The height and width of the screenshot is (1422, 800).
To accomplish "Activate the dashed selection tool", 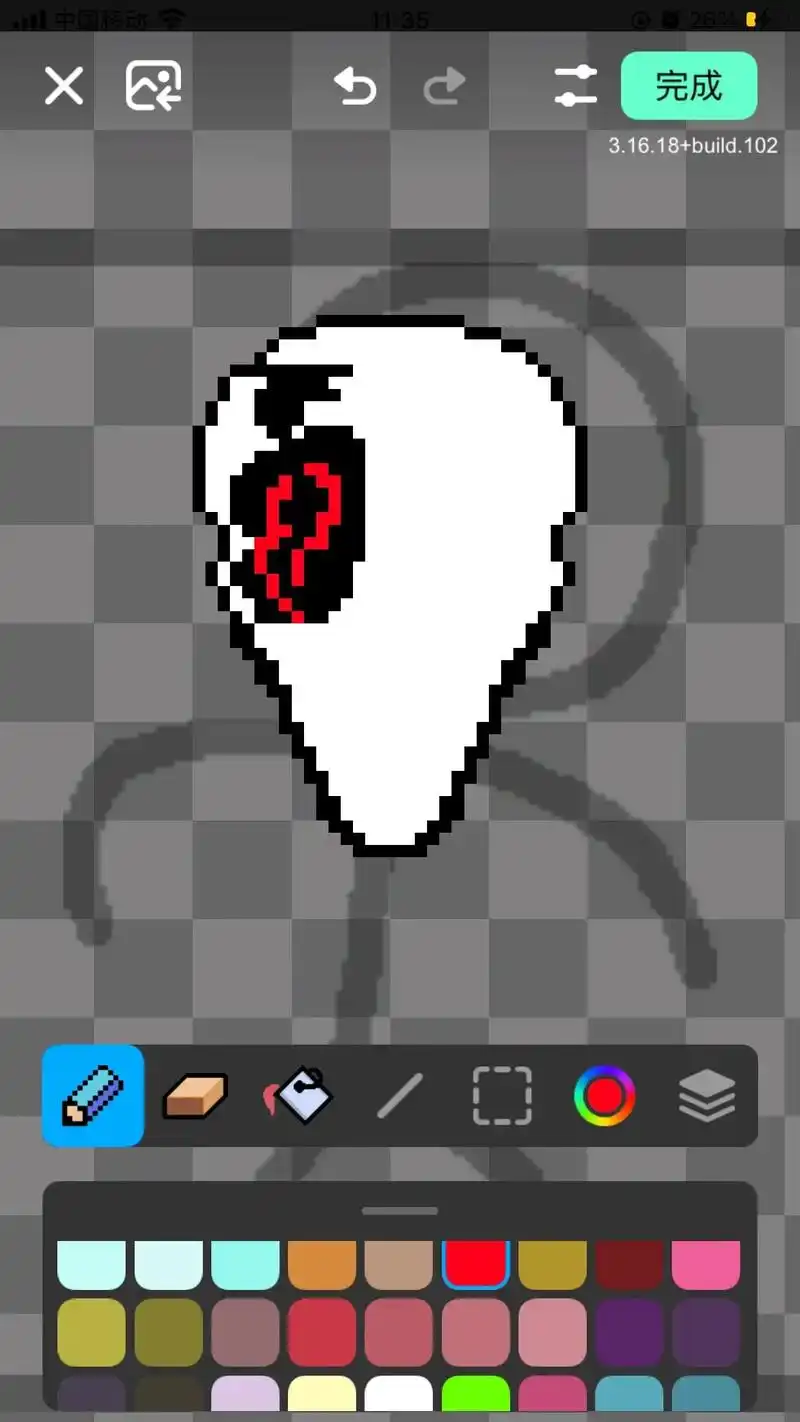I will [x=502, y=1096].
